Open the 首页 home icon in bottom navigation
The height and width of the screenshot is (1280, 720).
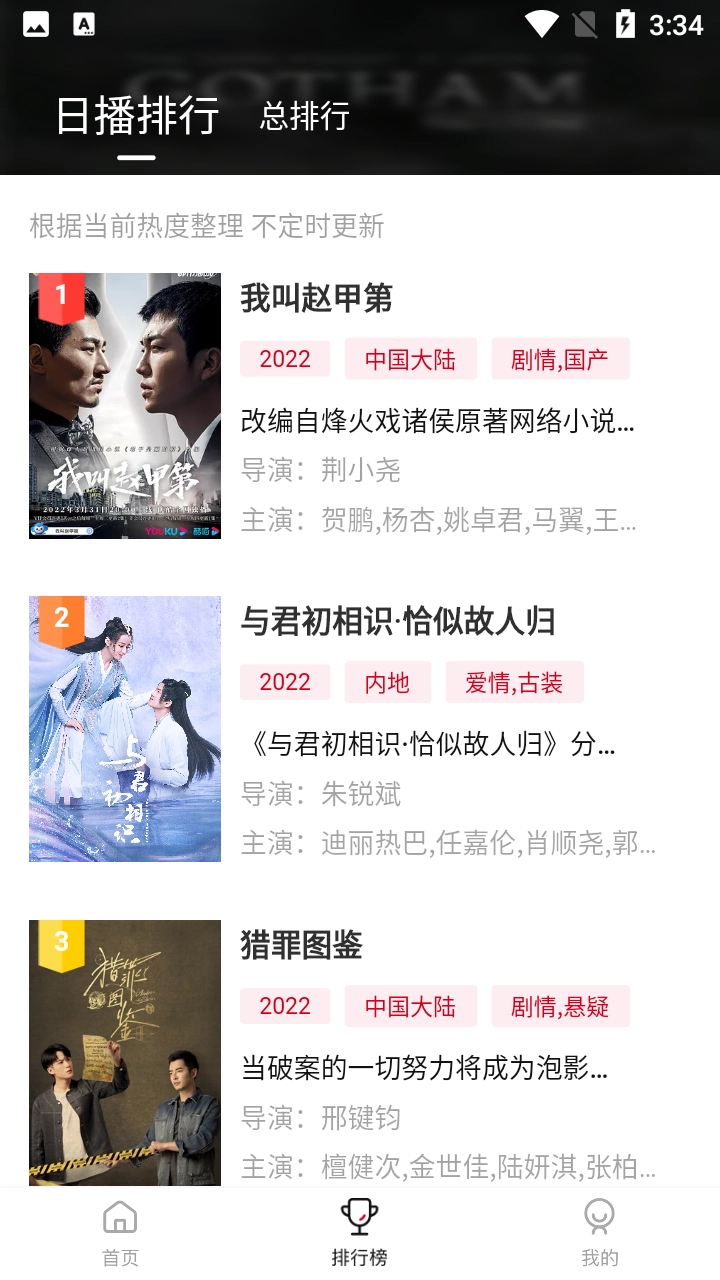pos(120,1230)
